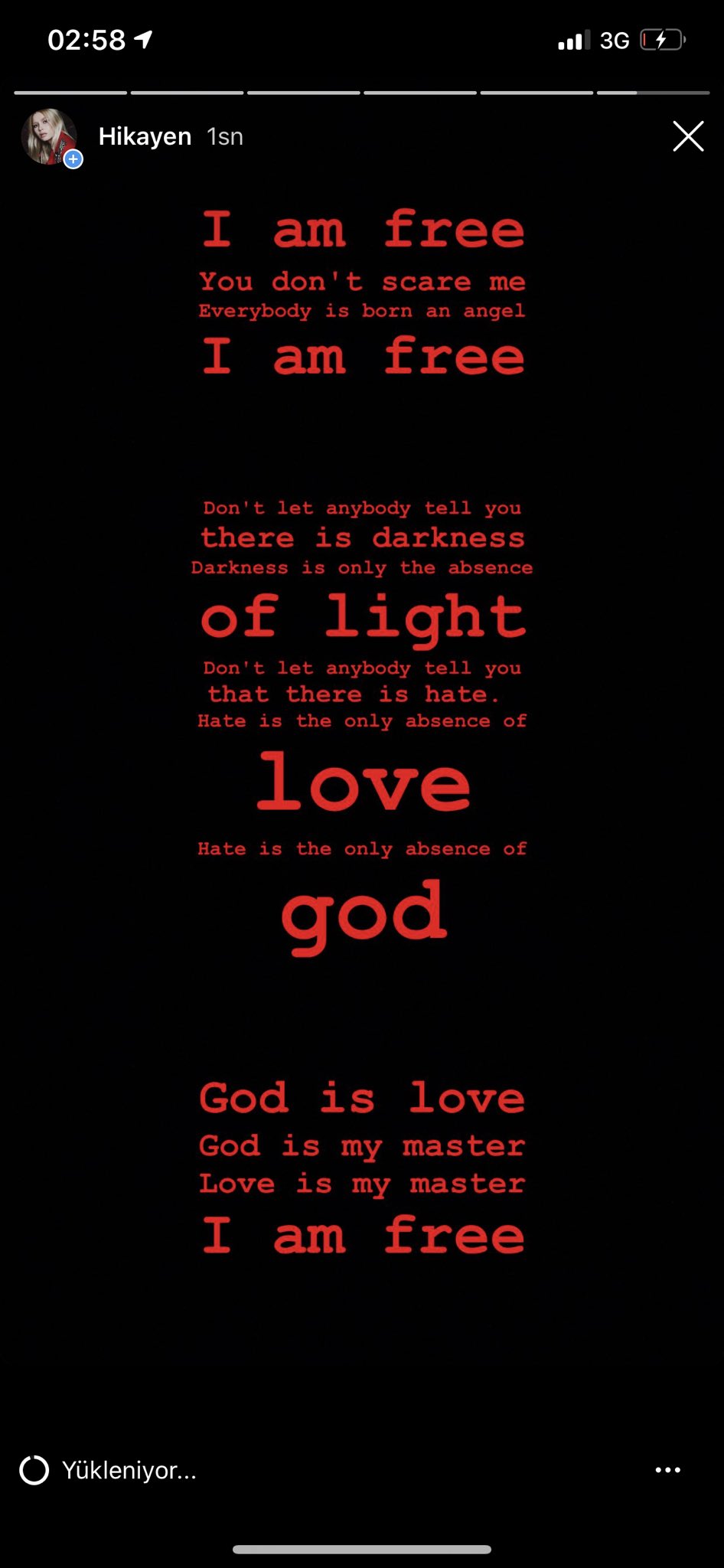Screen dimensions: 724x1568
Task: Open the three-dot more options menu
Action: tap(667, 1470)
